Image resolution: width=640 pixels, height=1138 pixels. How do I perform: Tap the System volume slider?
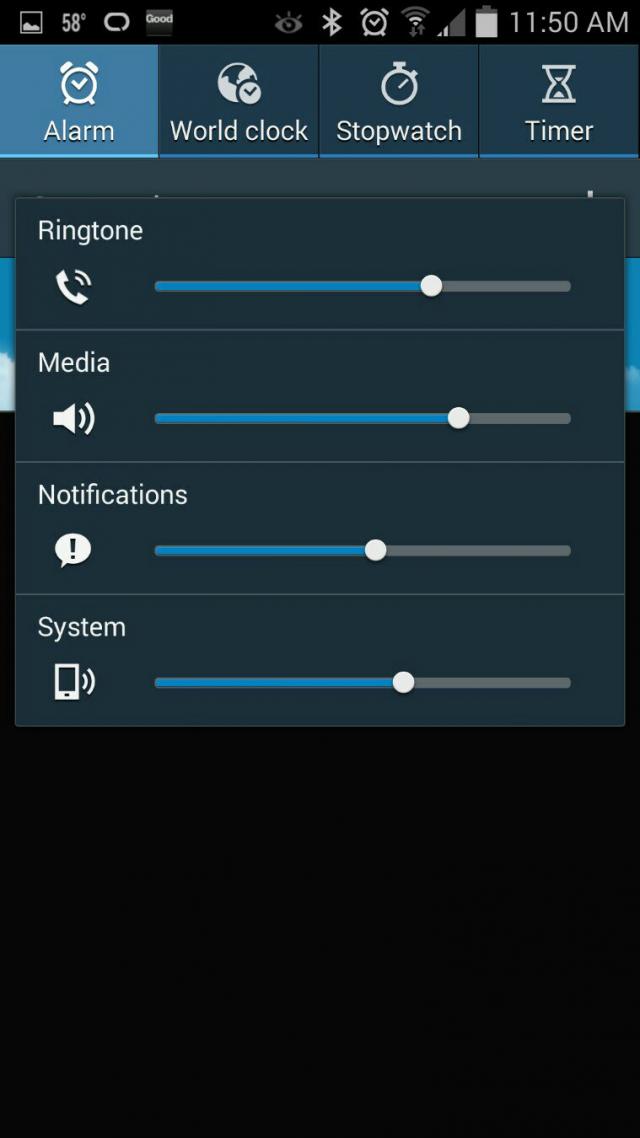point(362,682)
